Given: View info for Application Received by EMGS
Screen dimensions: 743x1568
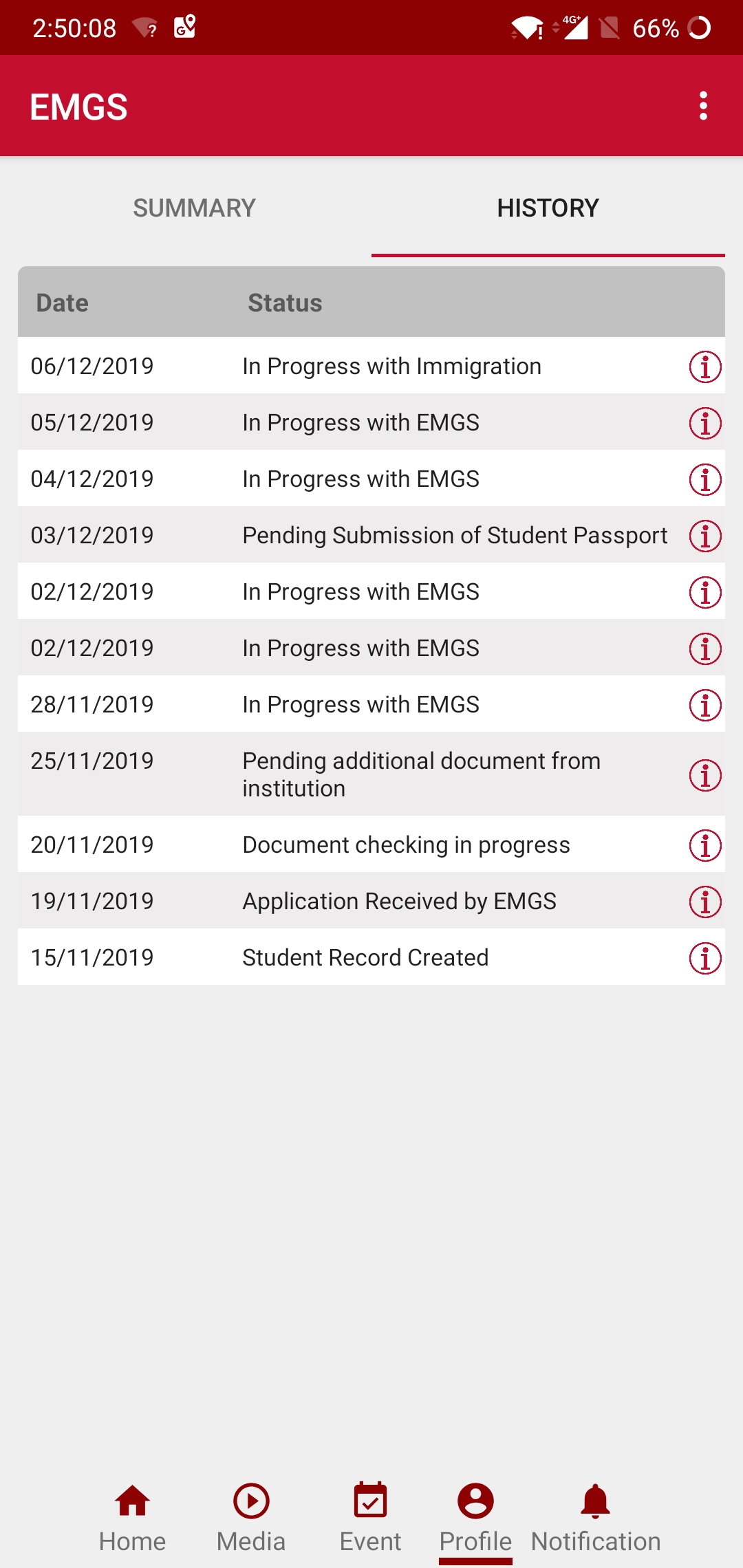Looking at the screenshot, I should click(x=705, y=902).
